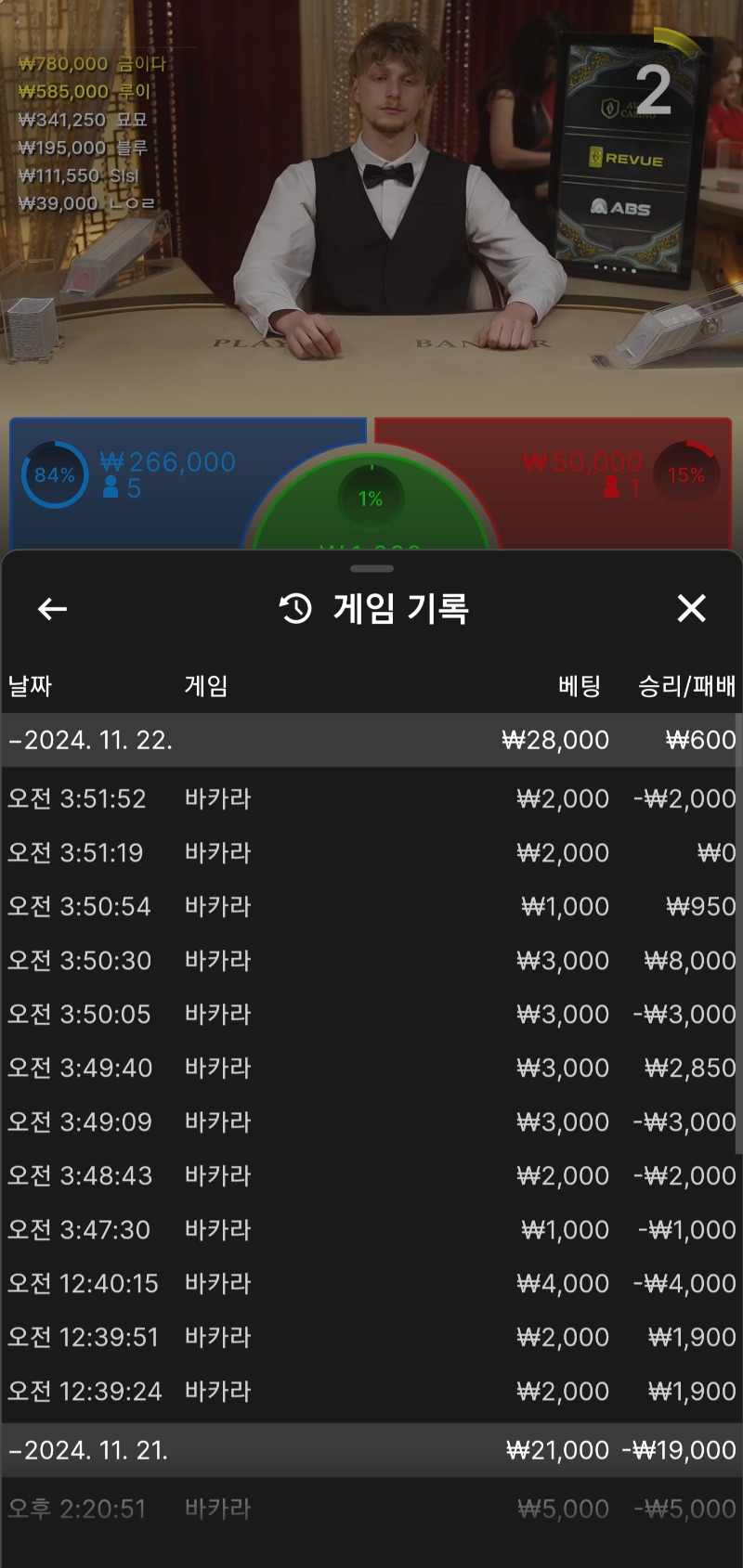Open the 오전 3:49:40 바카라 entry
The width and height of the screenshot is (743, 1568).
click(x=371, y=1068)
